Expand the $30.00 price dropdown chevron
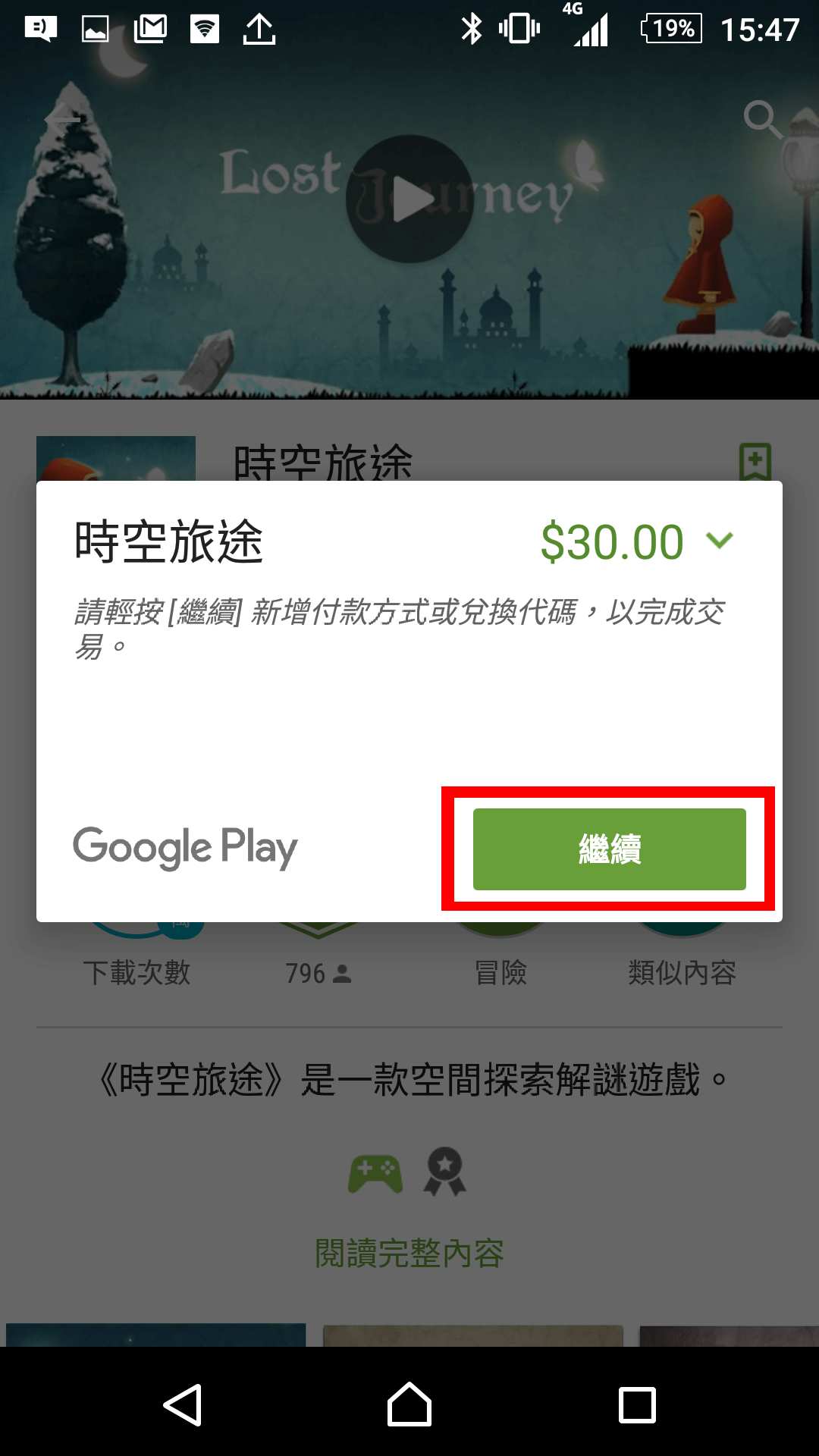Viewport: 819px width, 1456px height. (x=719, y=541)
